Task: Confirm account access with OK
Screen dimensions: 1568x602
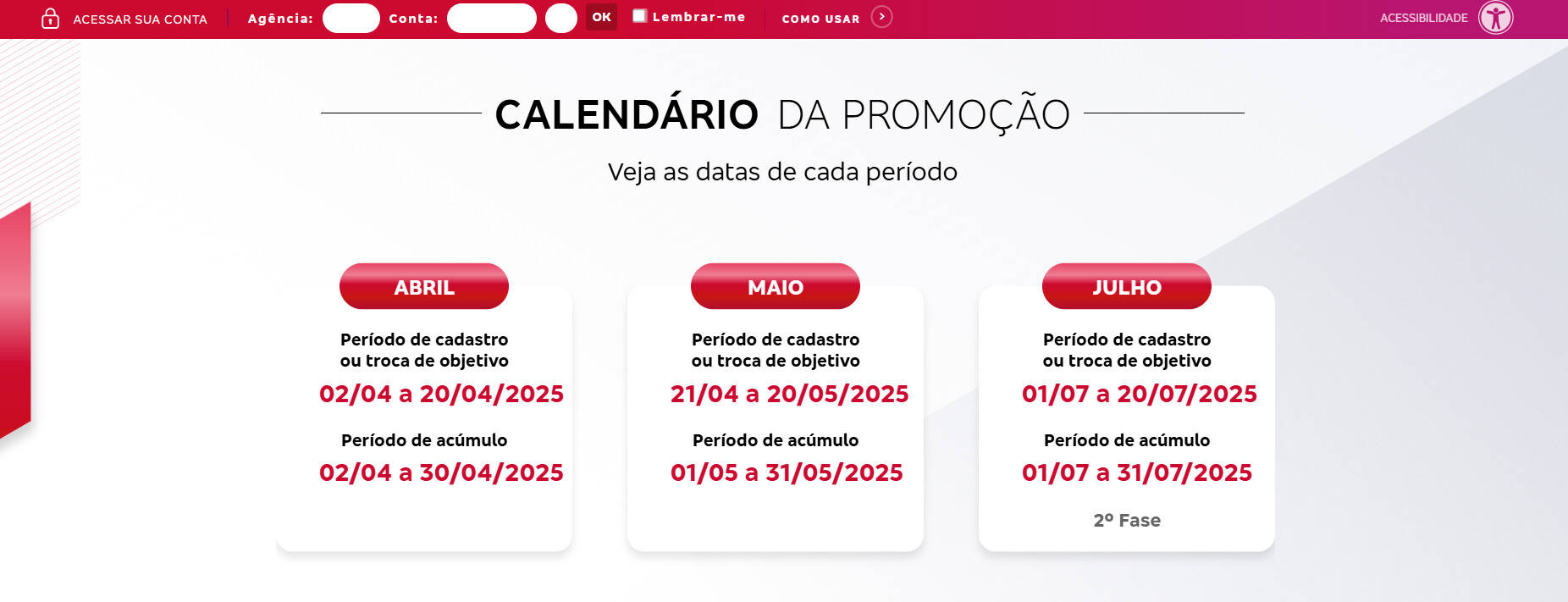Action: pos(601,17)
